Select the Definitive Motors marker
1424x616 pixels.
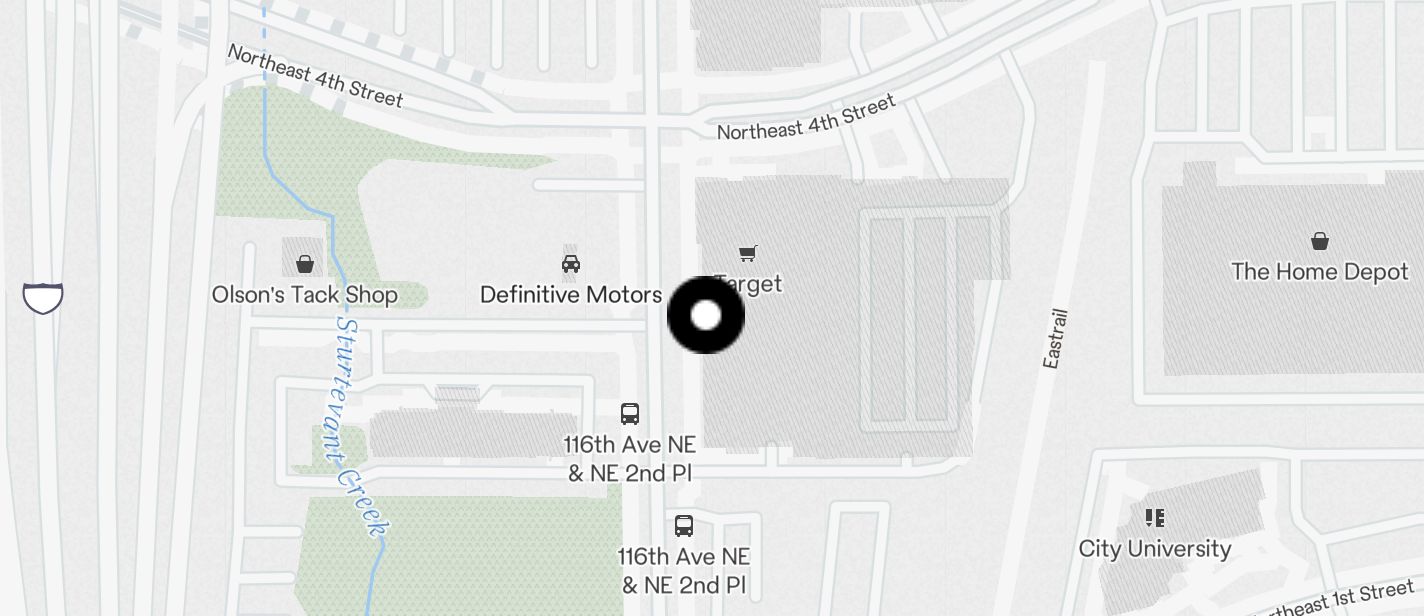tap(570, 264)
